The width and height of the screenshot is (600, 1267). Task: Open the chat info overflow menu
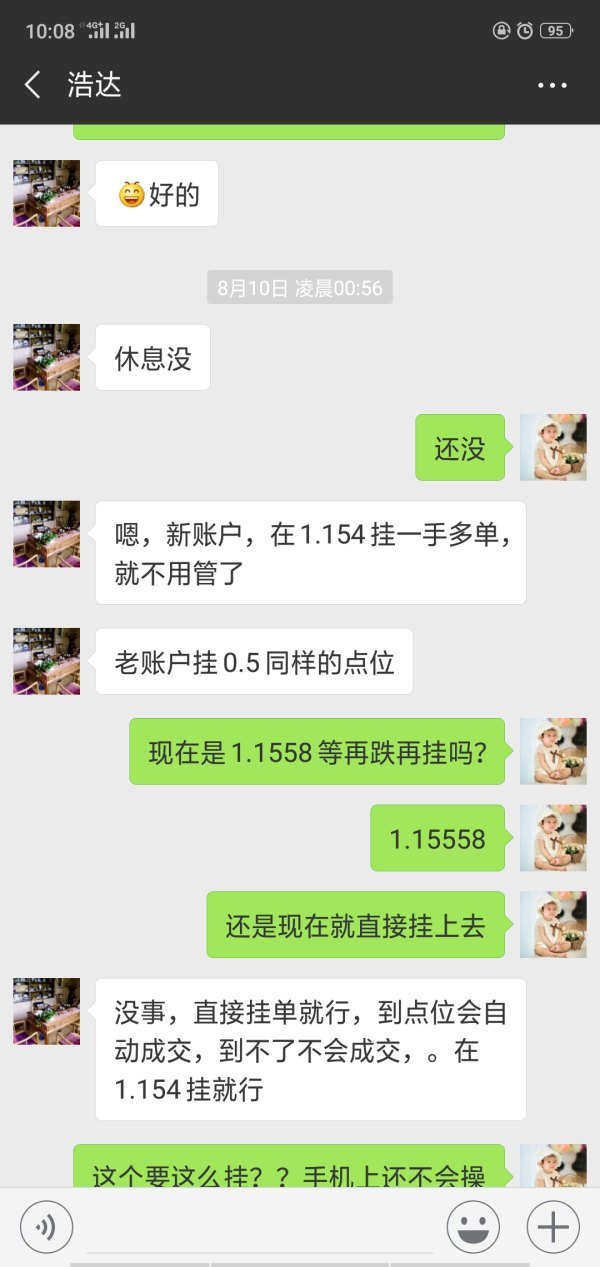(552, 86)
